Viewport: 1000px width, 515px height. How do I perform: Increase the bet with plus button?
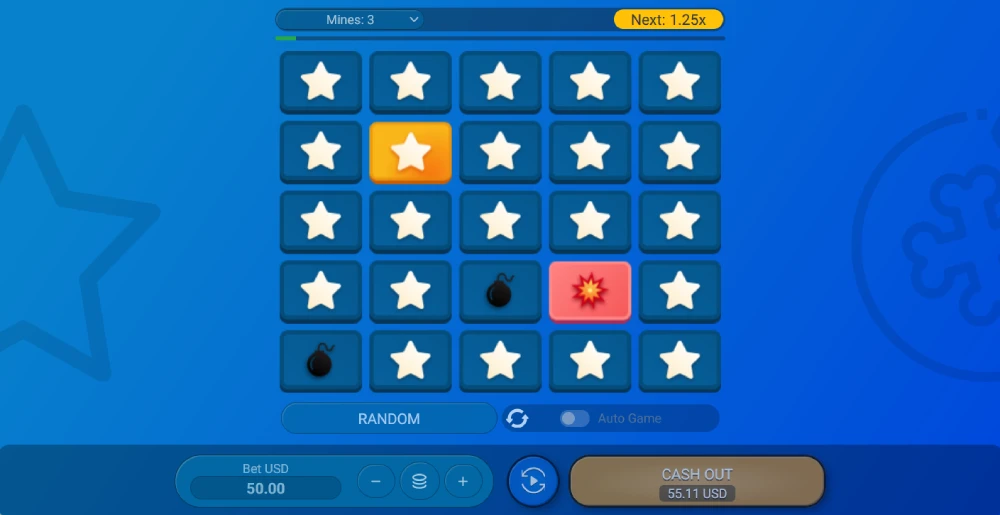tap(463, 481)
